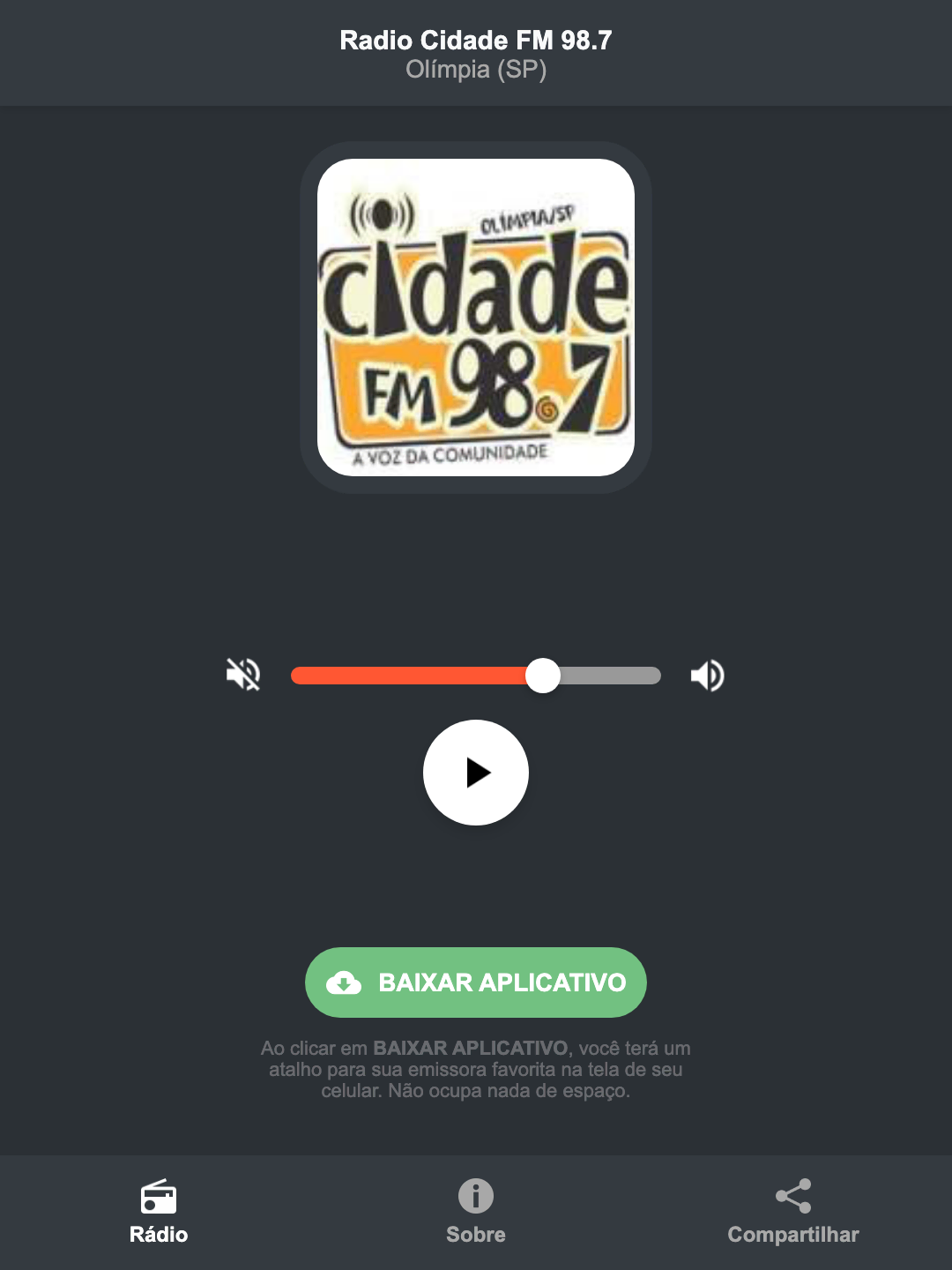952x1270 pixels.
Task: Click the Radio Cidade FM 98.7 station logo
Action: pos(475,315)
